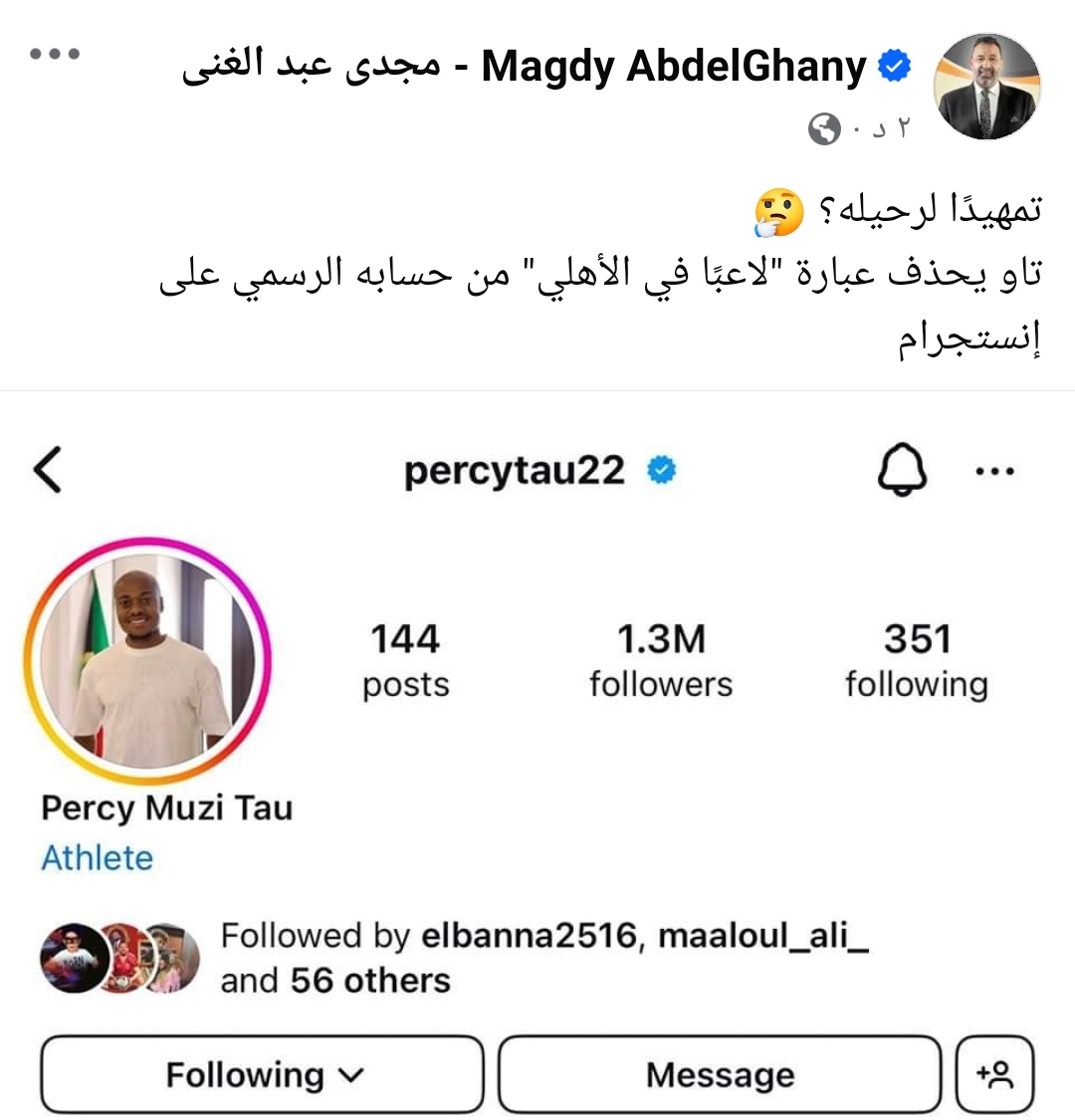The width and height of the screenshot is (1075, 1120).
Task: Expand the 1.3M followers list
Action: point(661,657)
